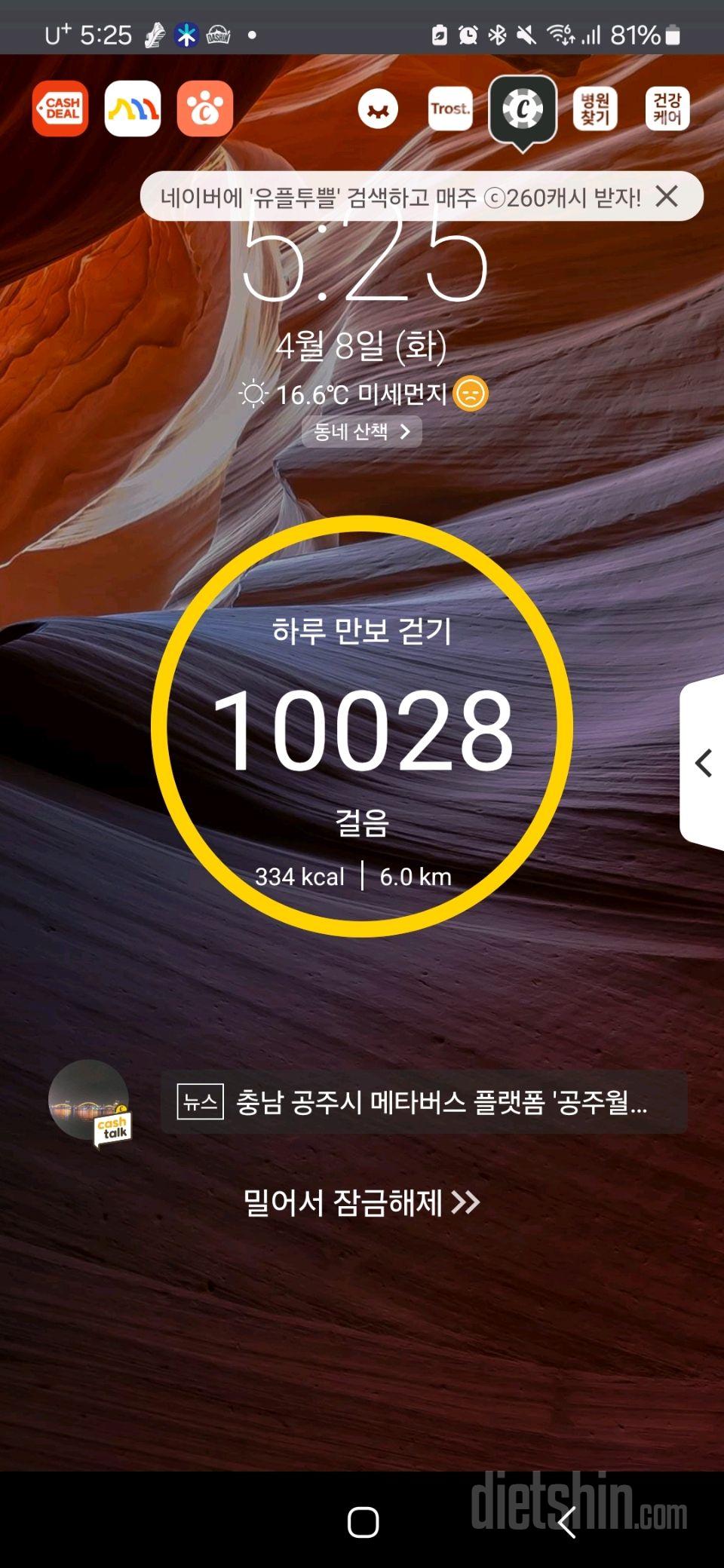This screenshot has width=724, height=1568.
Task: Open the step counter circle
Action: click(362, 727)
